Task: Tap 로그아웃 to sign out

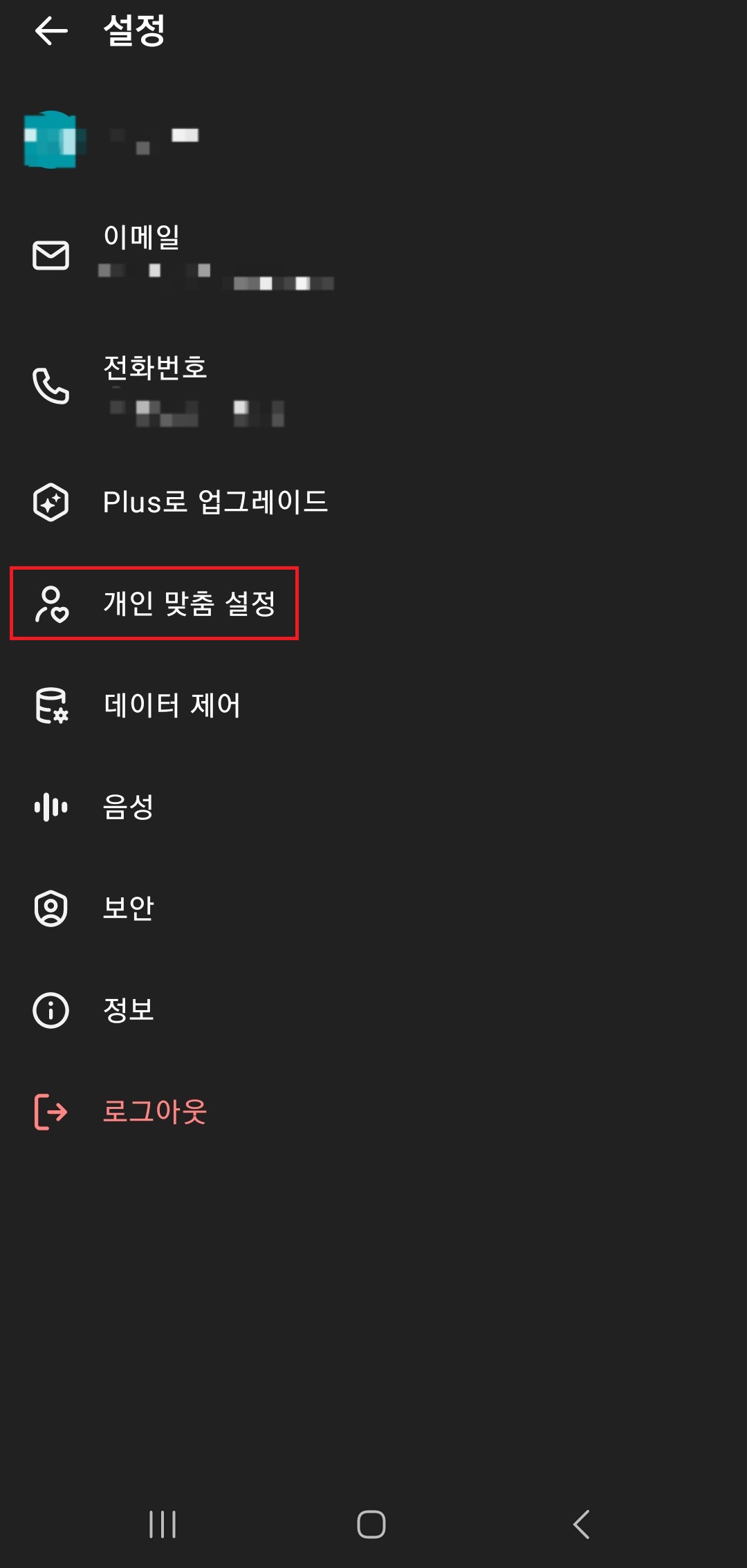Action: [373, 1112]
